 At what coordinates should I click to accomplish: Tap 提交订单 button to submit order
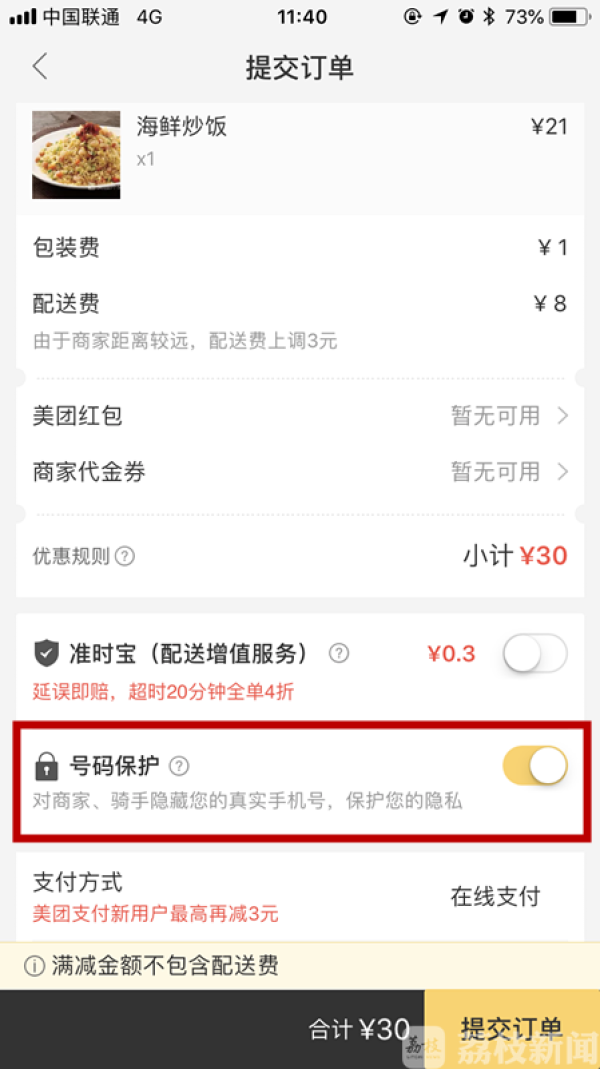coord(510,1028)
